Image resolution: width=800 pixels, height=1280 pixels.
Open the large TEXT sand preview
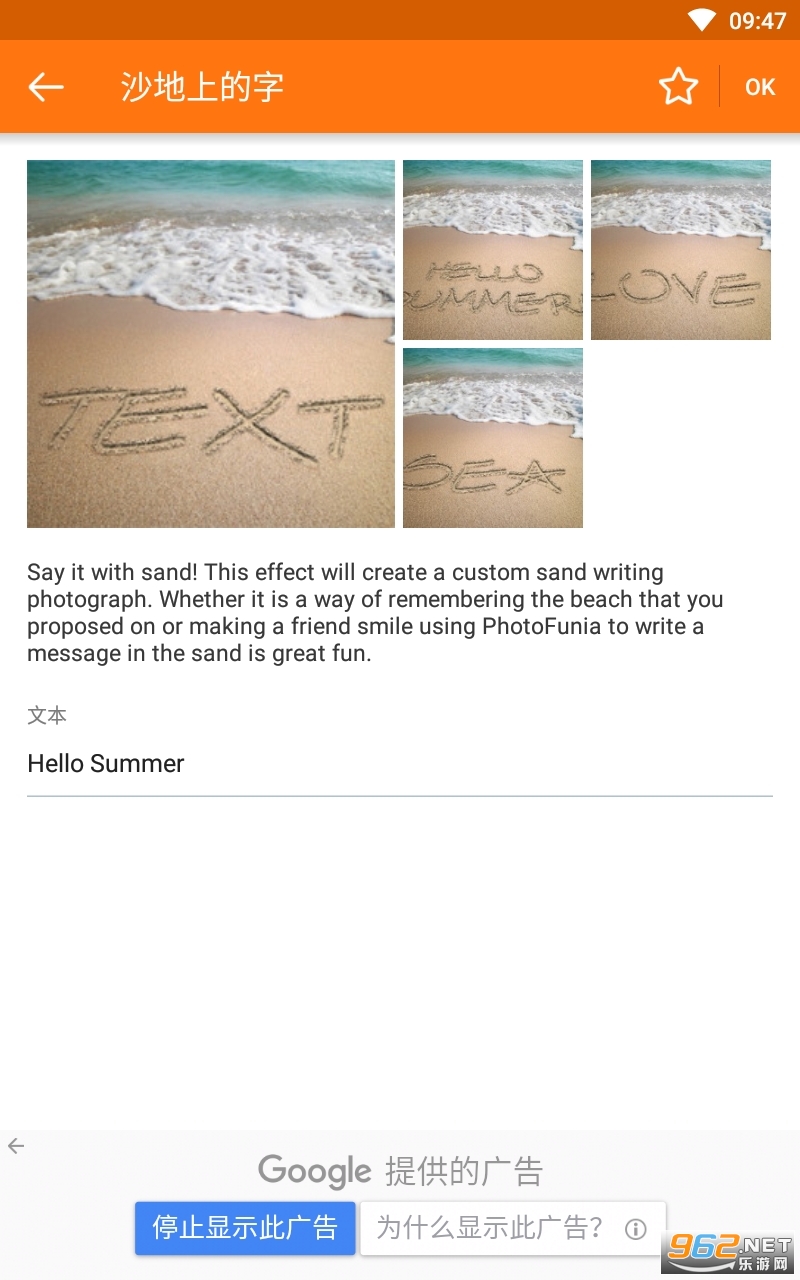click(x=211, y=344)
